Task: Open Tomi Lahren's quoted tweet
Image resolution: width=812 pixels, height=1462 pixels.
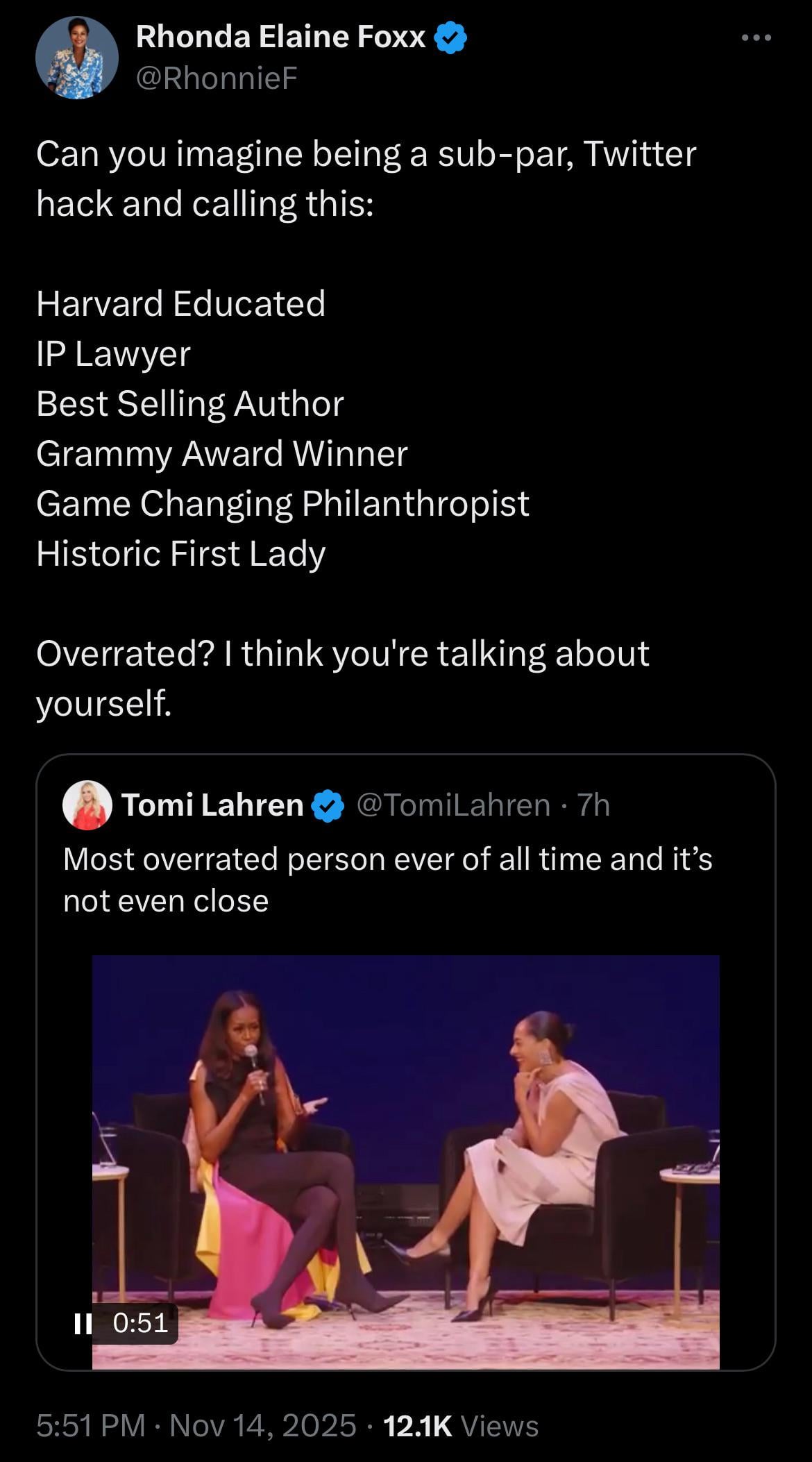Action: pos(387,880)
